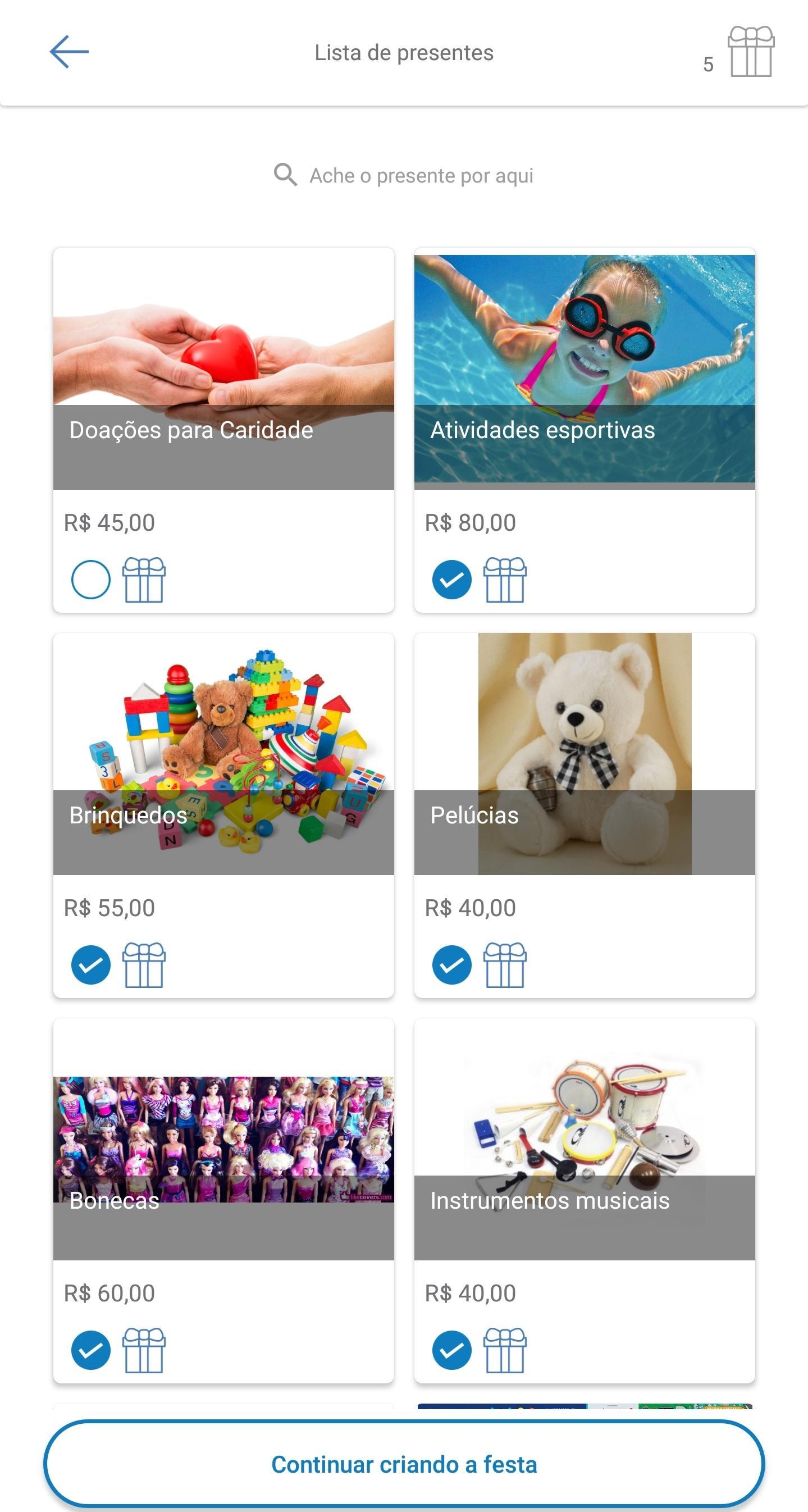Screen dimensions: 808x1512
Task: Uncheck Atividades esportivas gift
Action: [452, 579]
